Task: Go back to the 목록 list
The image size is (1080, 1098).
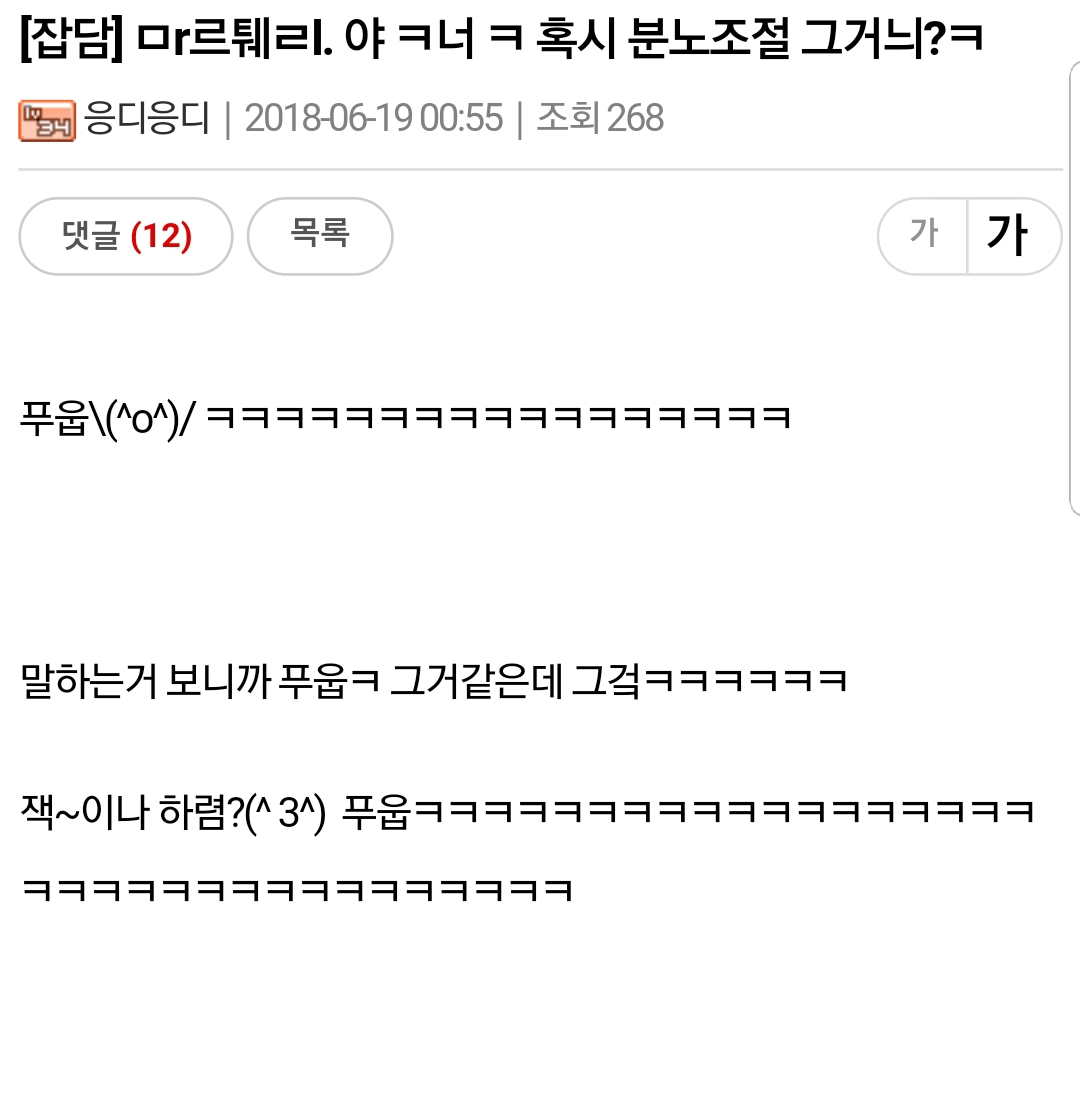Action: pos(320,237)
